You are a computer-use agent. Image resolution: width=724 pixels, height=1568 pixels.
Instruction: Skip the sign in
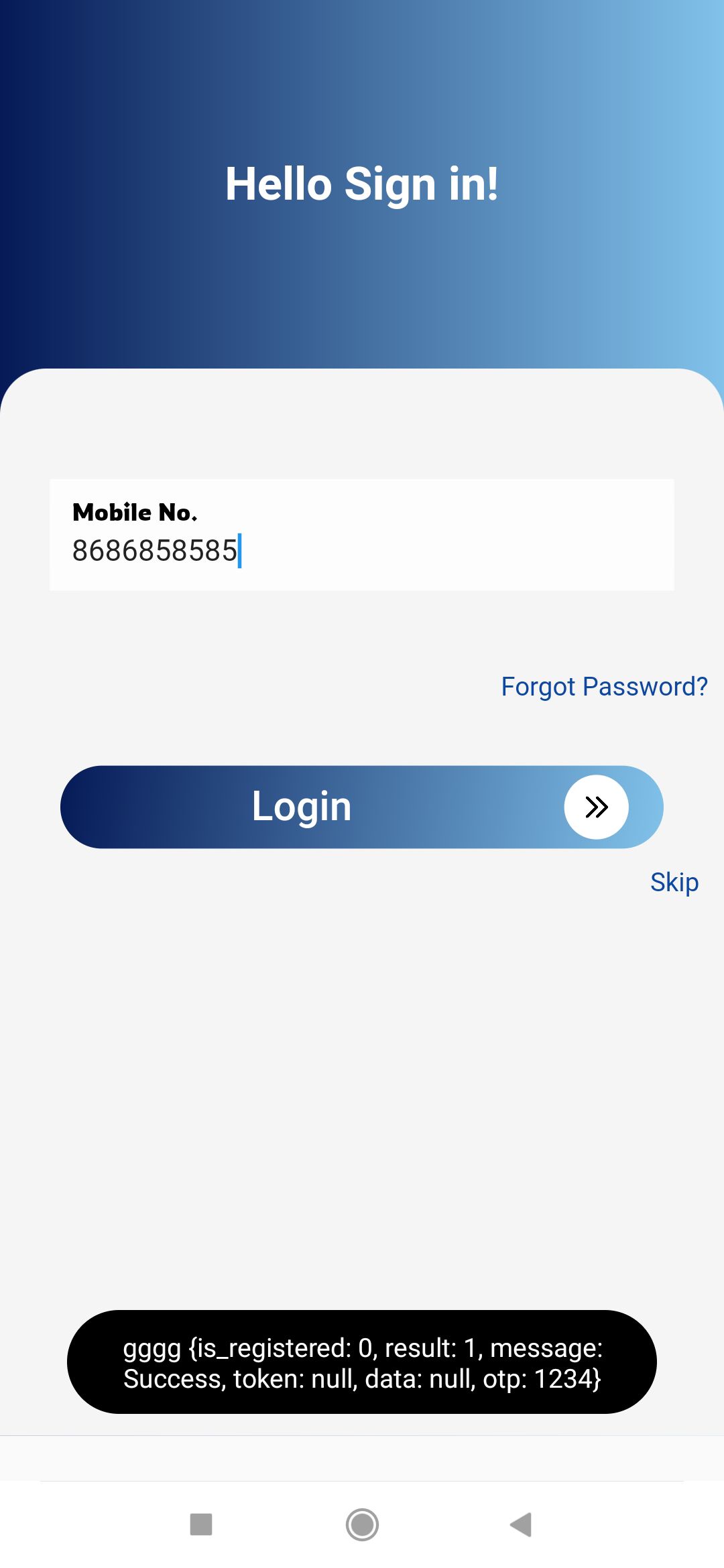(x=674, y=883)
